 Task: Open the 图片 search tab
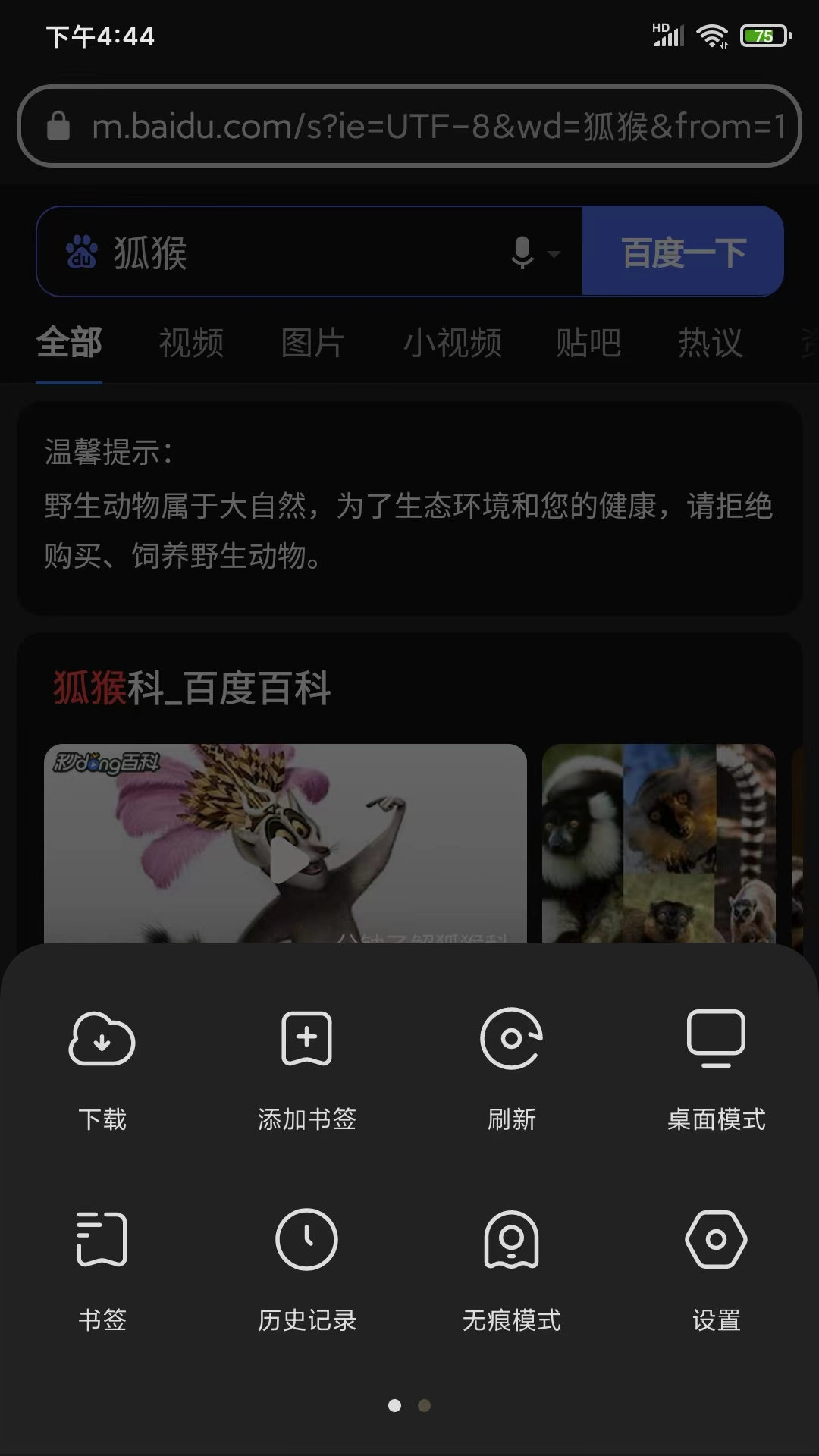click(x=312, y=343)
